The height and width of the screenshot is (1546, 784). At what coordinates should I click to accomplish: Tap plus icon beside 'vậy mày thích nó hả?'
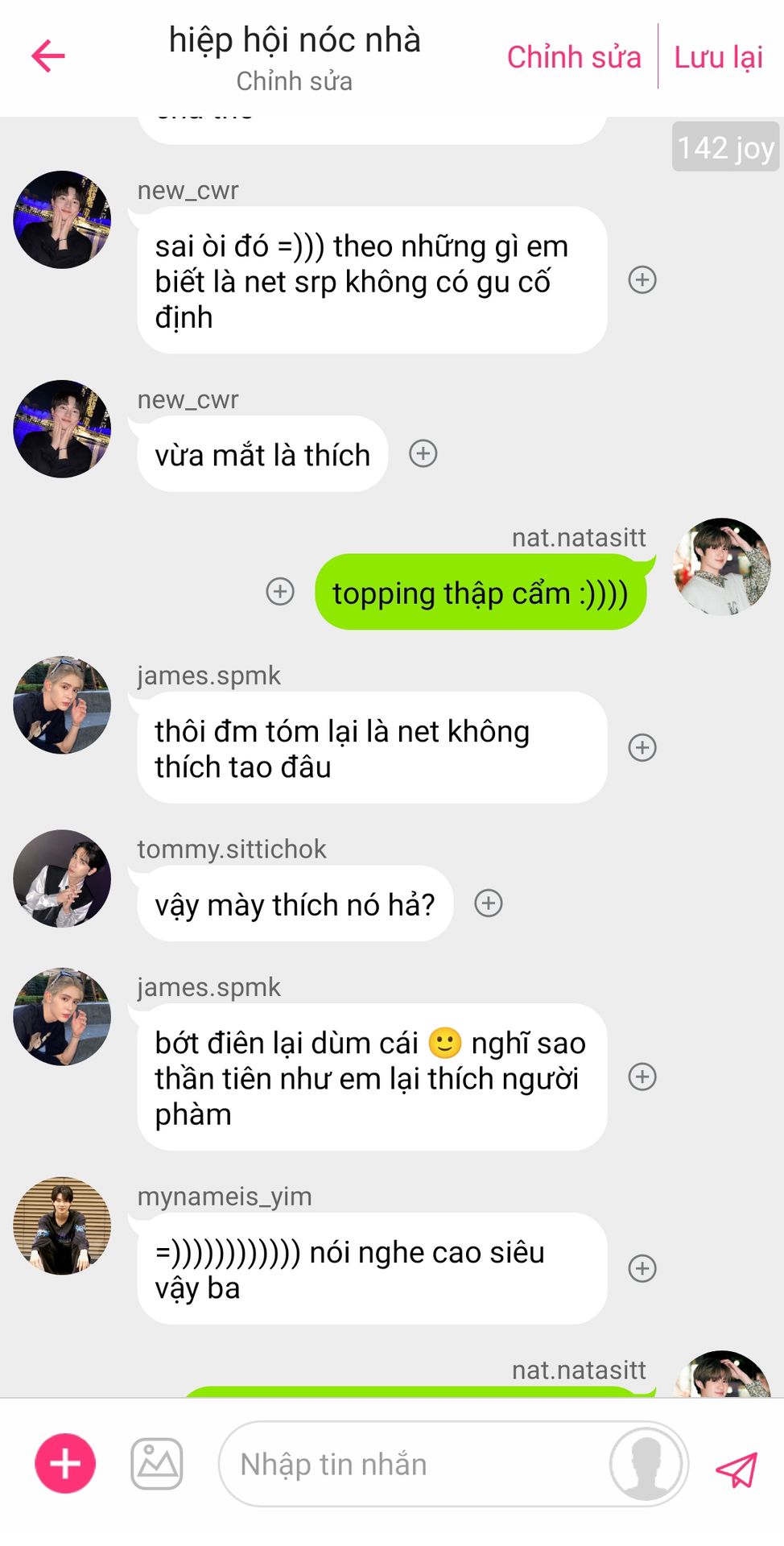[489, 903]
